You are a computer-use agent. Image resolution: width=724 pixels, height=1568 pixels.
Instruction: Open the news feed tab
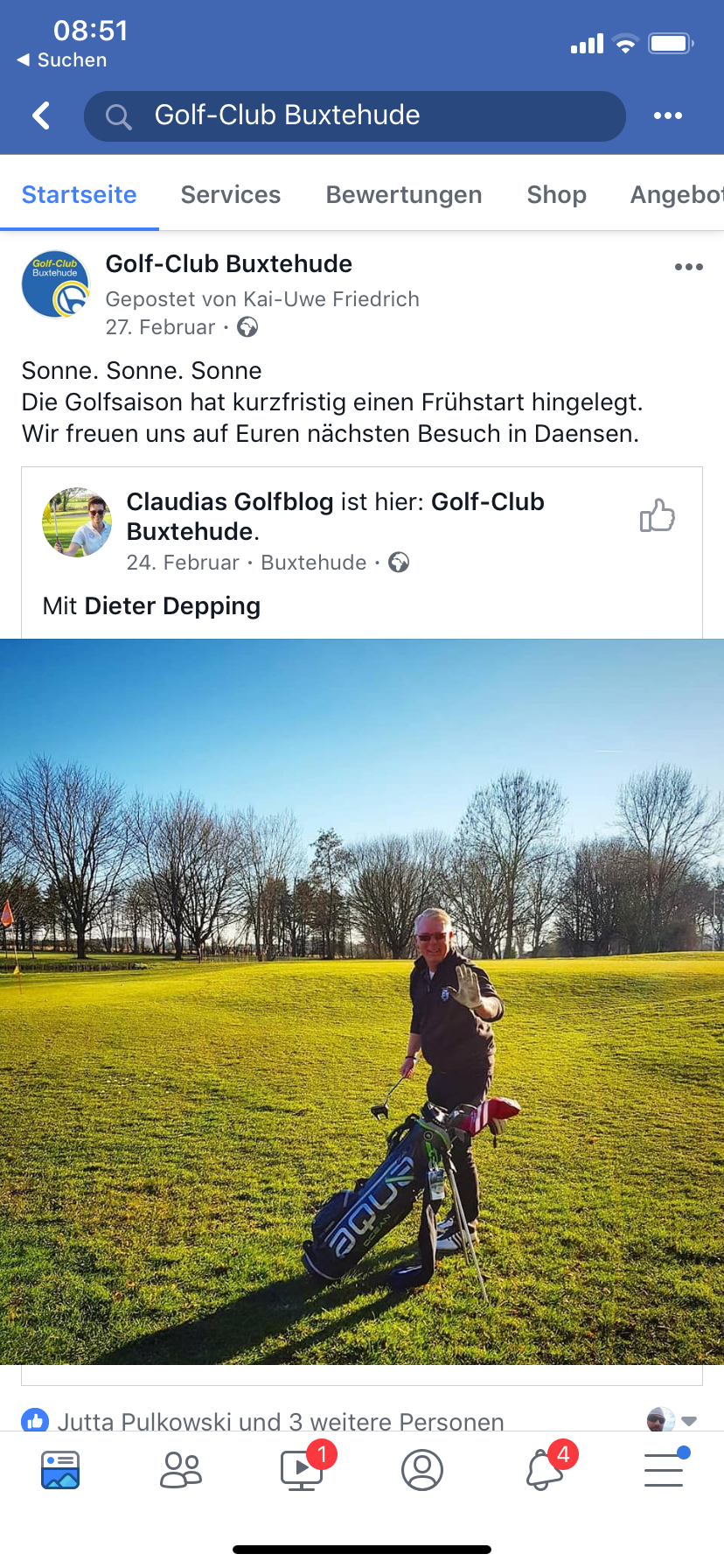[x=60, y=1470]
